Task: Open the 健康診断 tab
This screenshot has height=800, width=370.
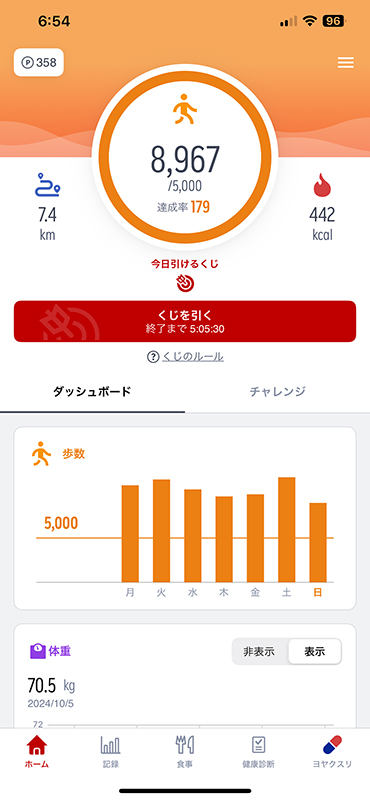Action: pos(258,753)
